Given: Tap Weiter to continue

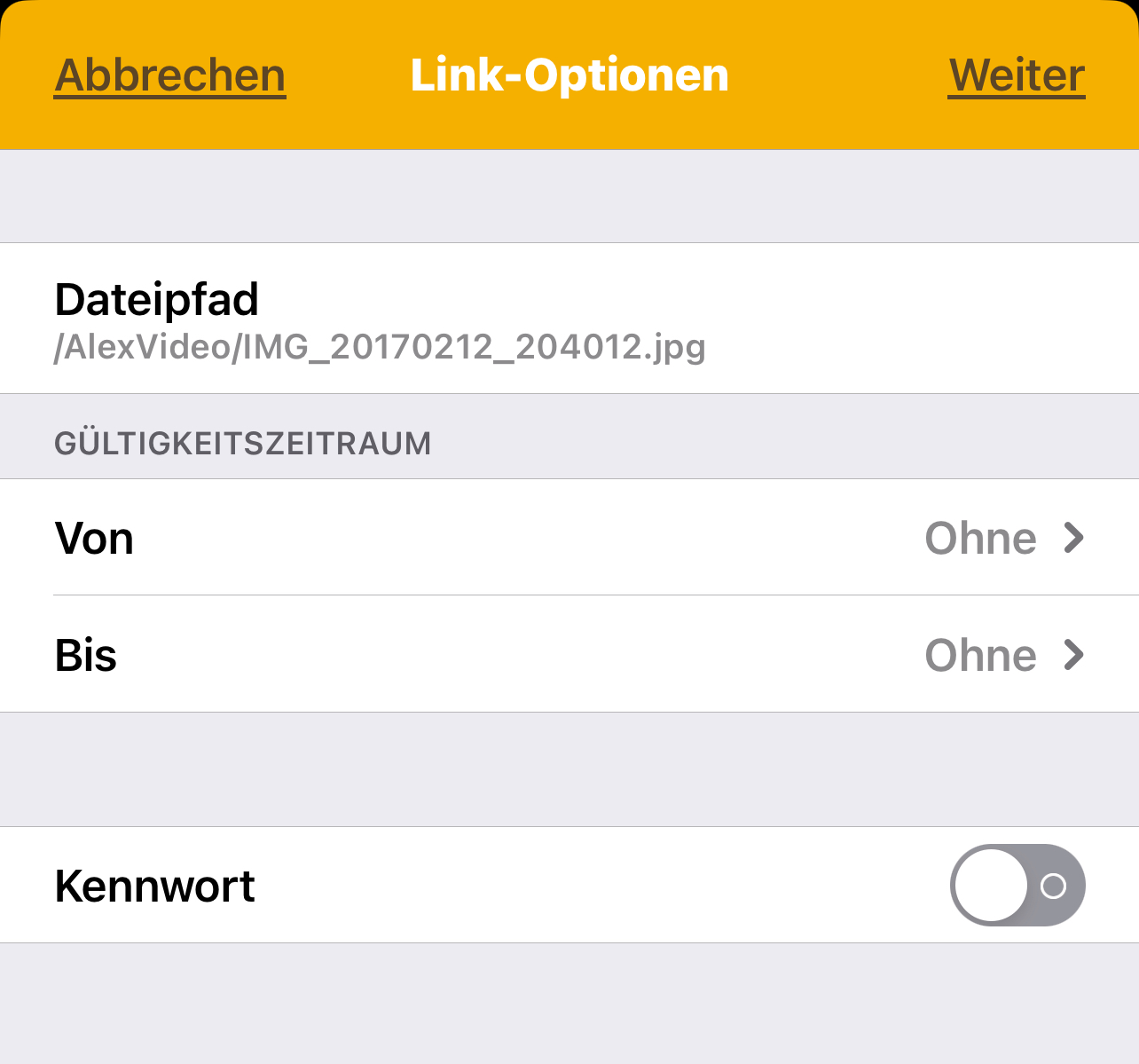Looking at the screenshot, I should coord(1016,76).
